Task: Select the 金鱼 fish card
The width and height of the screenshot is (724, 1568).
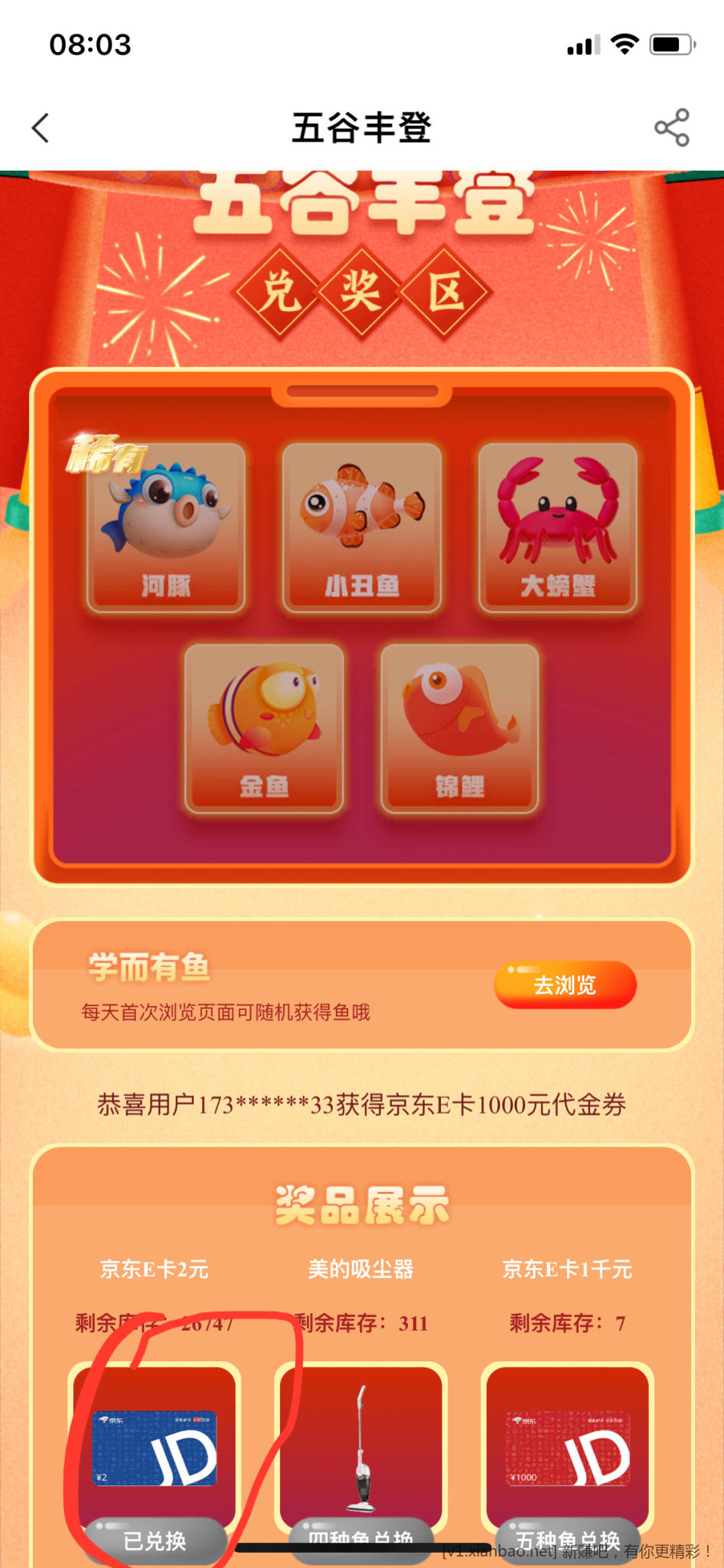Action: coord(264,728)
